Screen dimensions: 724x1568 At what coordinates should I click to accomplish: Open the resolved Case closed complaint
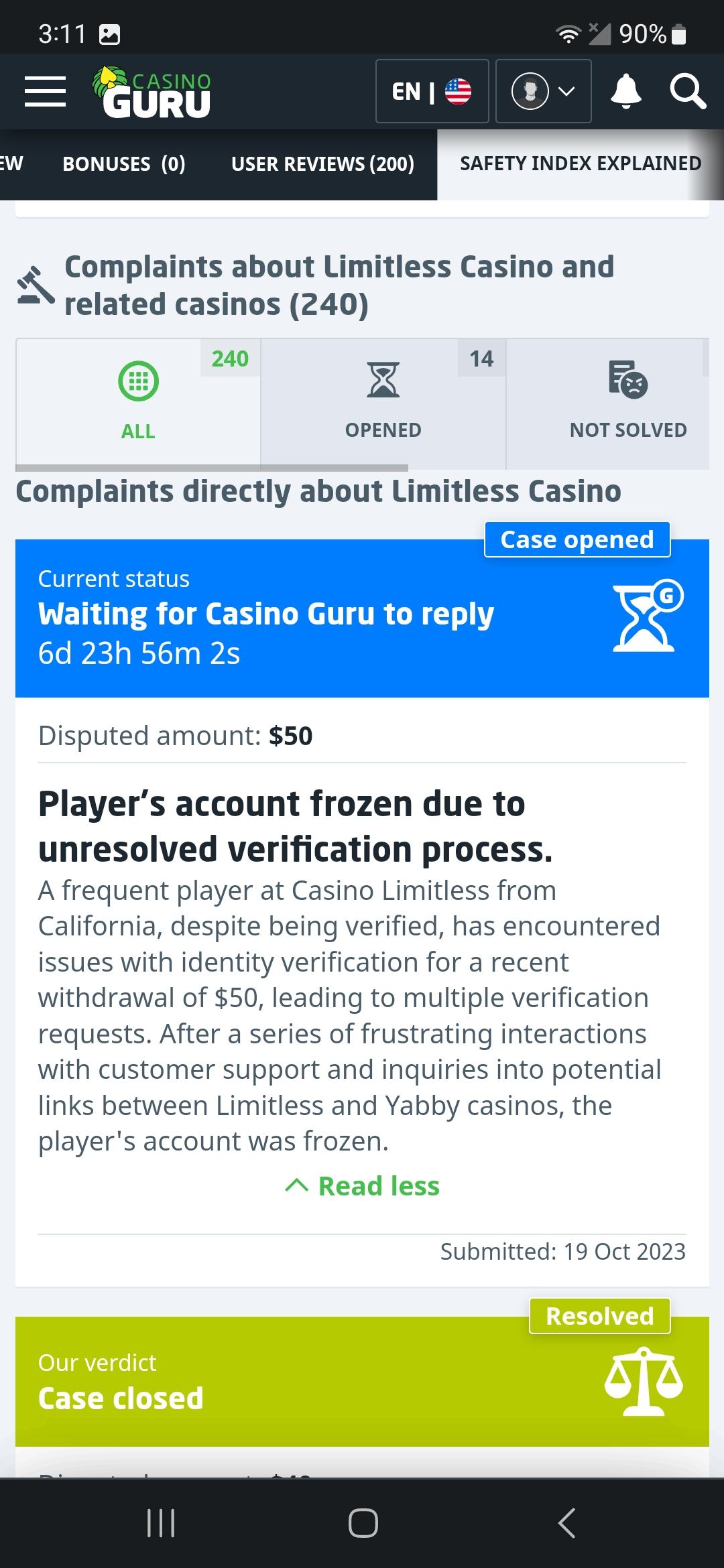(x=362, y=1382)
